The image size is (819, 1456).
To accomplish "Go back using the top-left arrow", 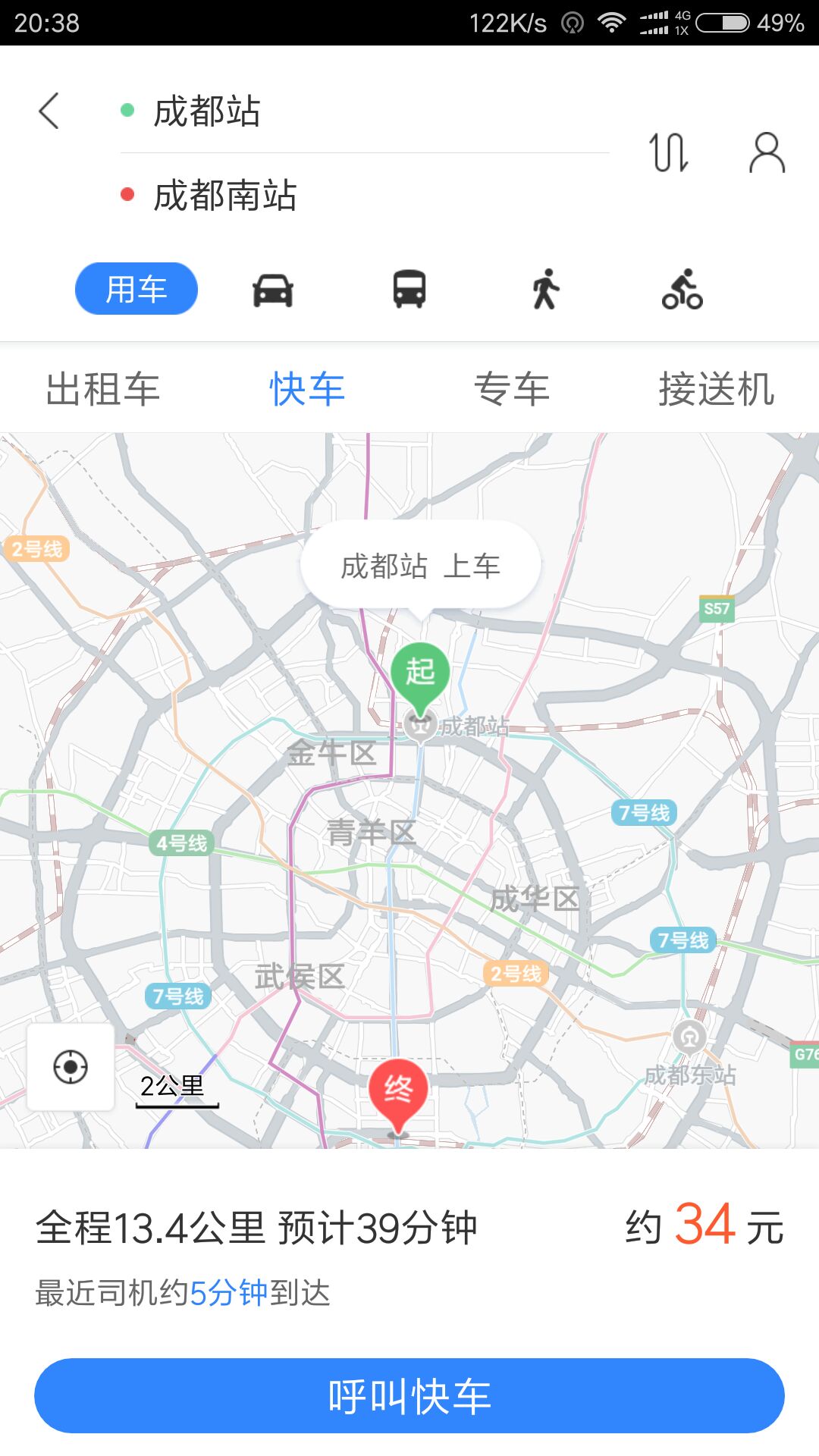I will (x=49, y=111).
